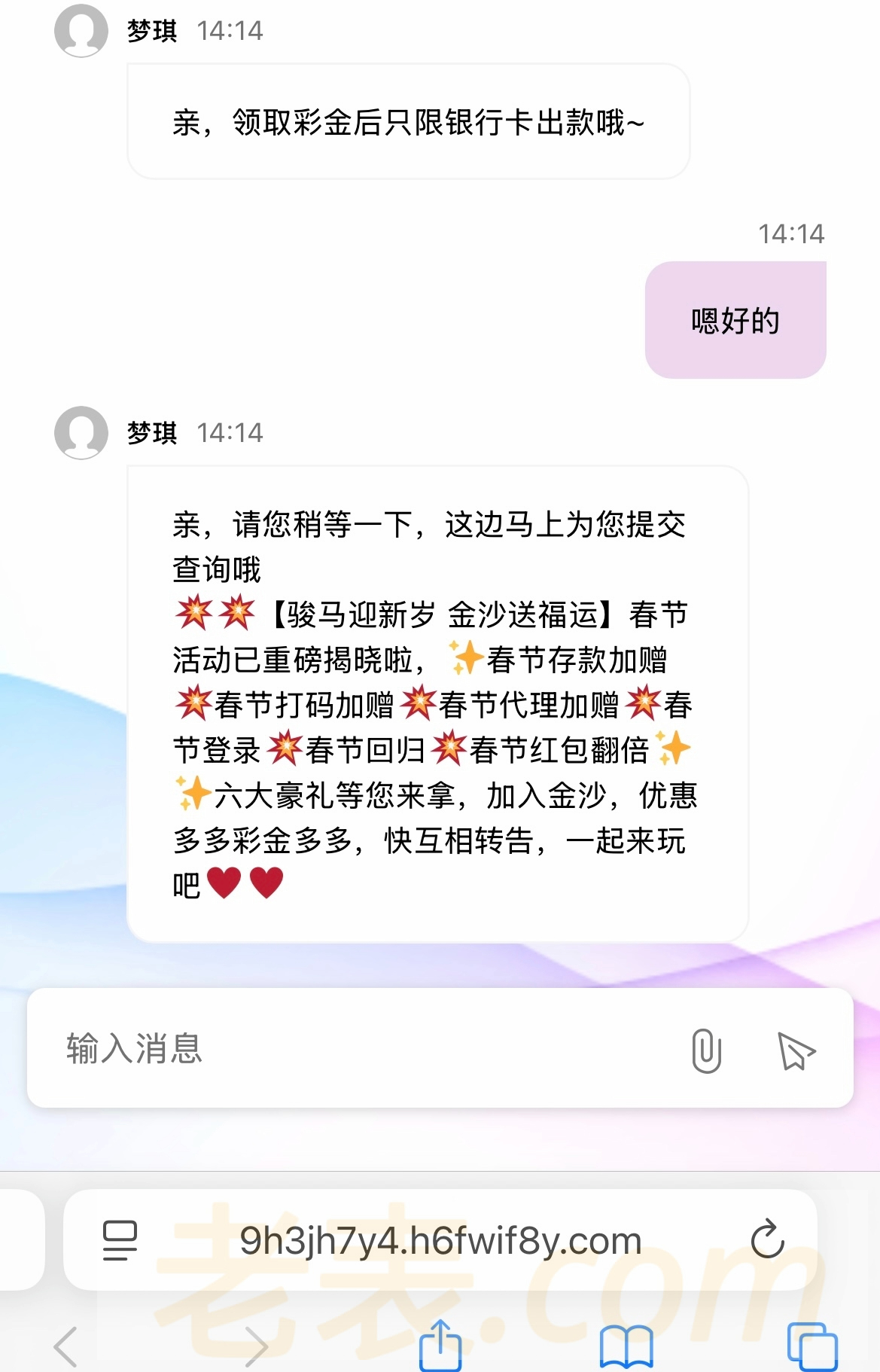Open the page settings icon in address bar
Viewport: 880px width, 1372px height.
pyautogui.click(x=120, y=1240)
